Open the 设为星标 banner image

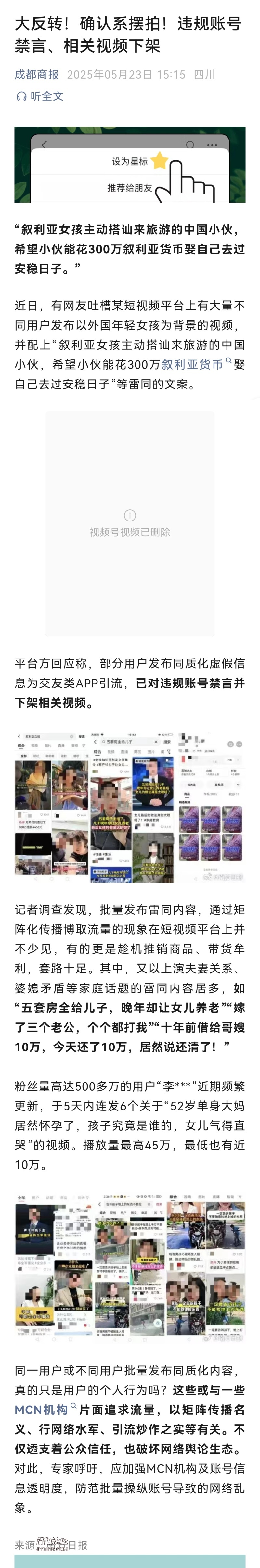[x=130, y=164]
